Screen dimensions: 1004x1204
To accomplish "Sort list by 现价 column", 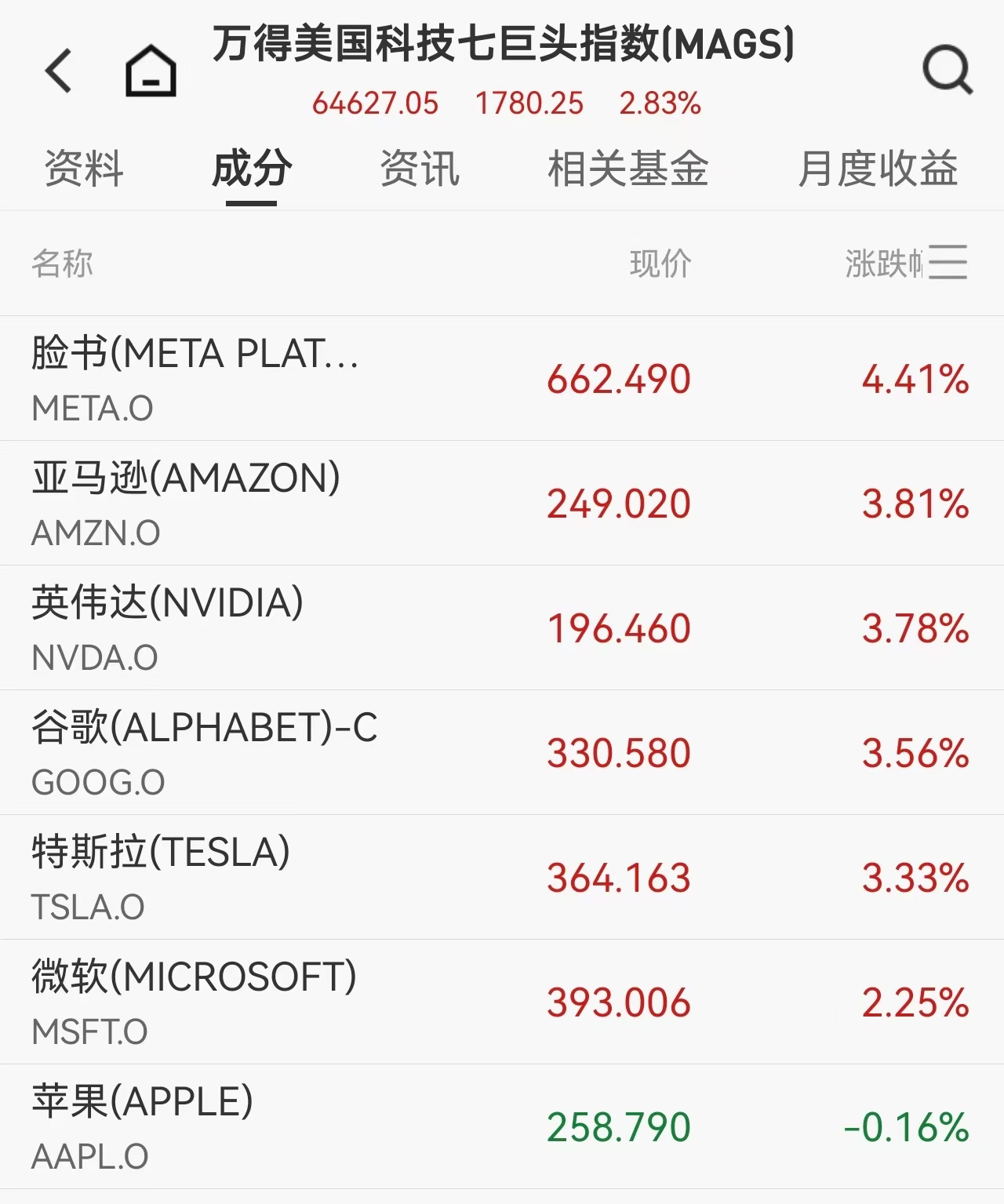I will (660, 264).
